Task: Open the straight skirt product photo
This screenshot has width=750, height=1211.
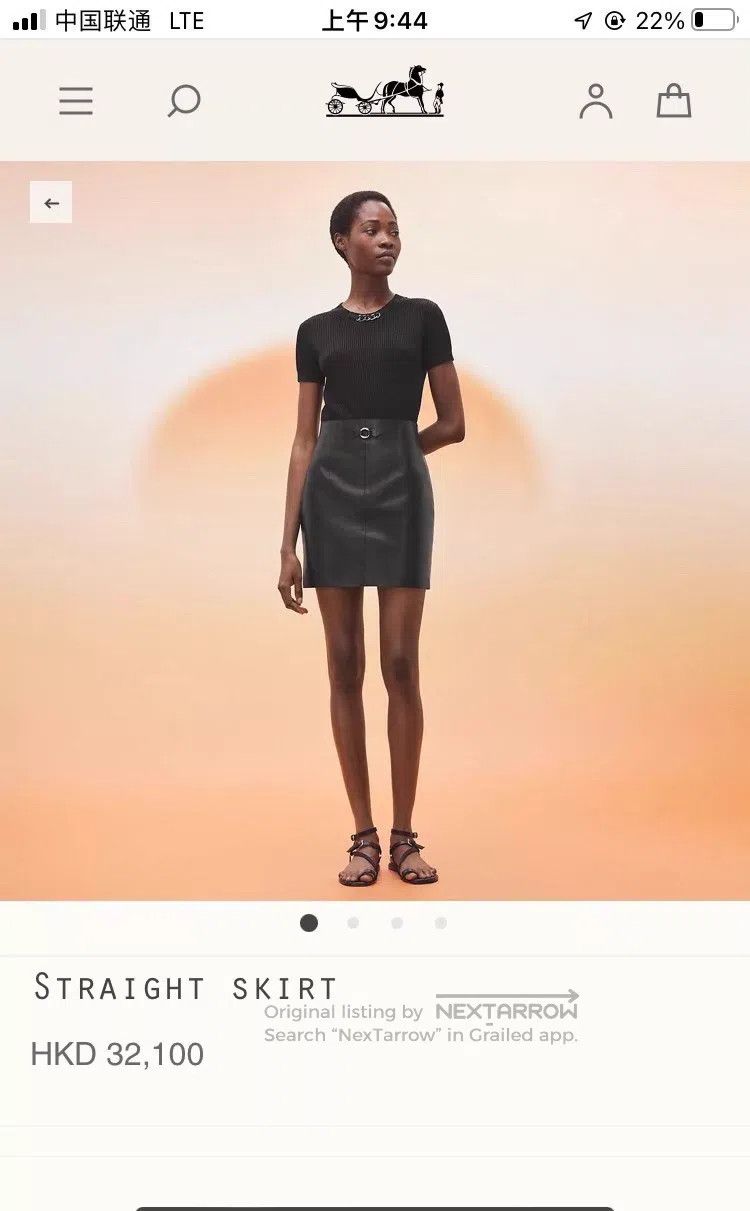Action: [x=375, y=531]
